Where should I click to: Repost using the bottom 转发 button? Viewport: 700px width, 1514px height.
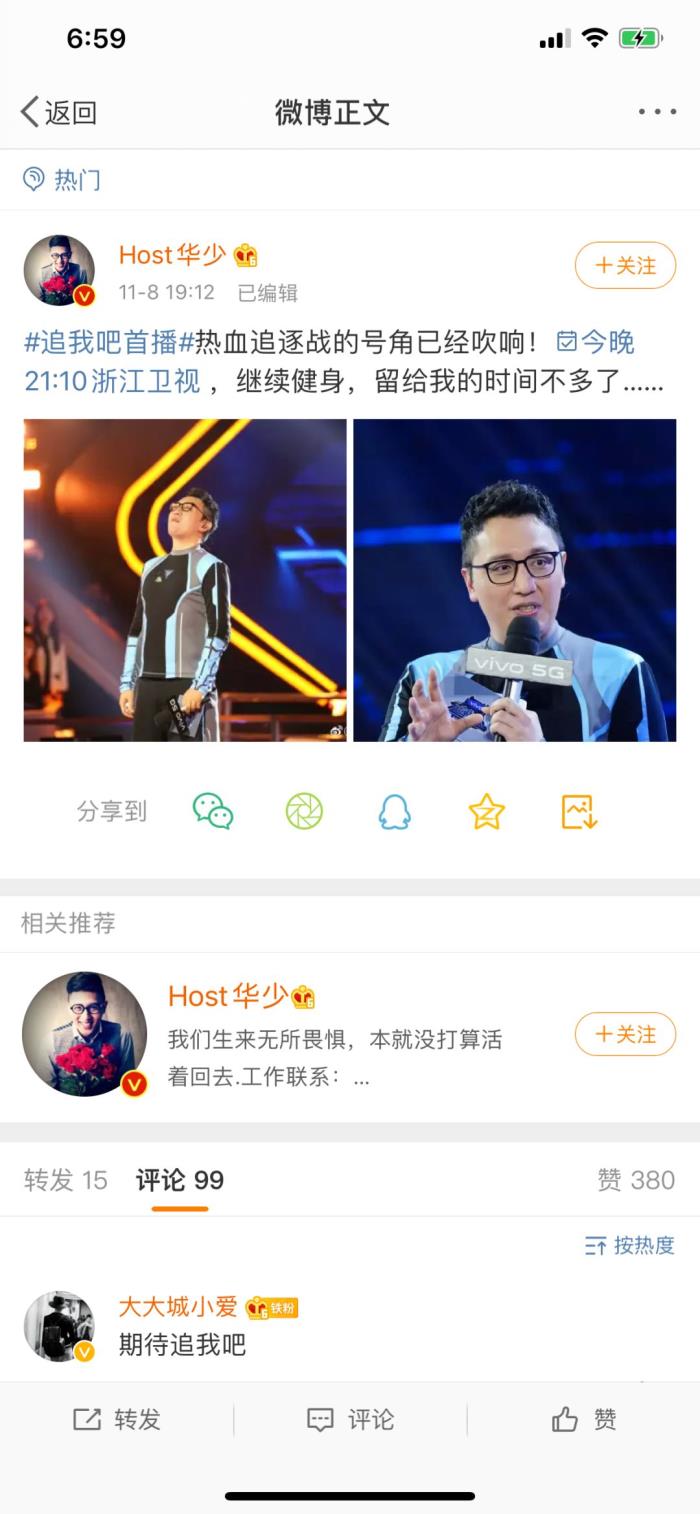(x=117, y=1419)
